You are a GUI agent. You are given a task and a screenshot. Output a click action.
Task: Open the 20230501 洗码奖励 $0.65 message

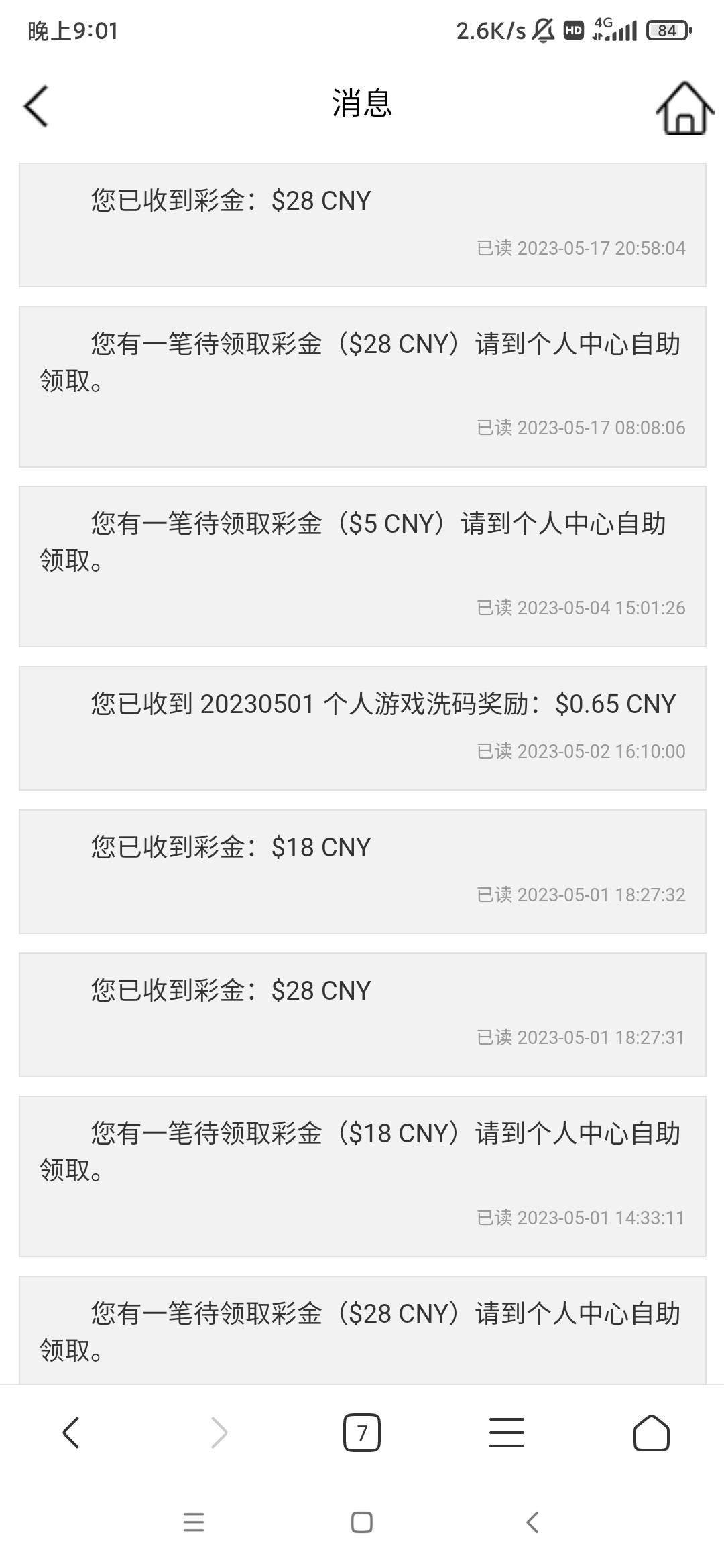[362, 728]
